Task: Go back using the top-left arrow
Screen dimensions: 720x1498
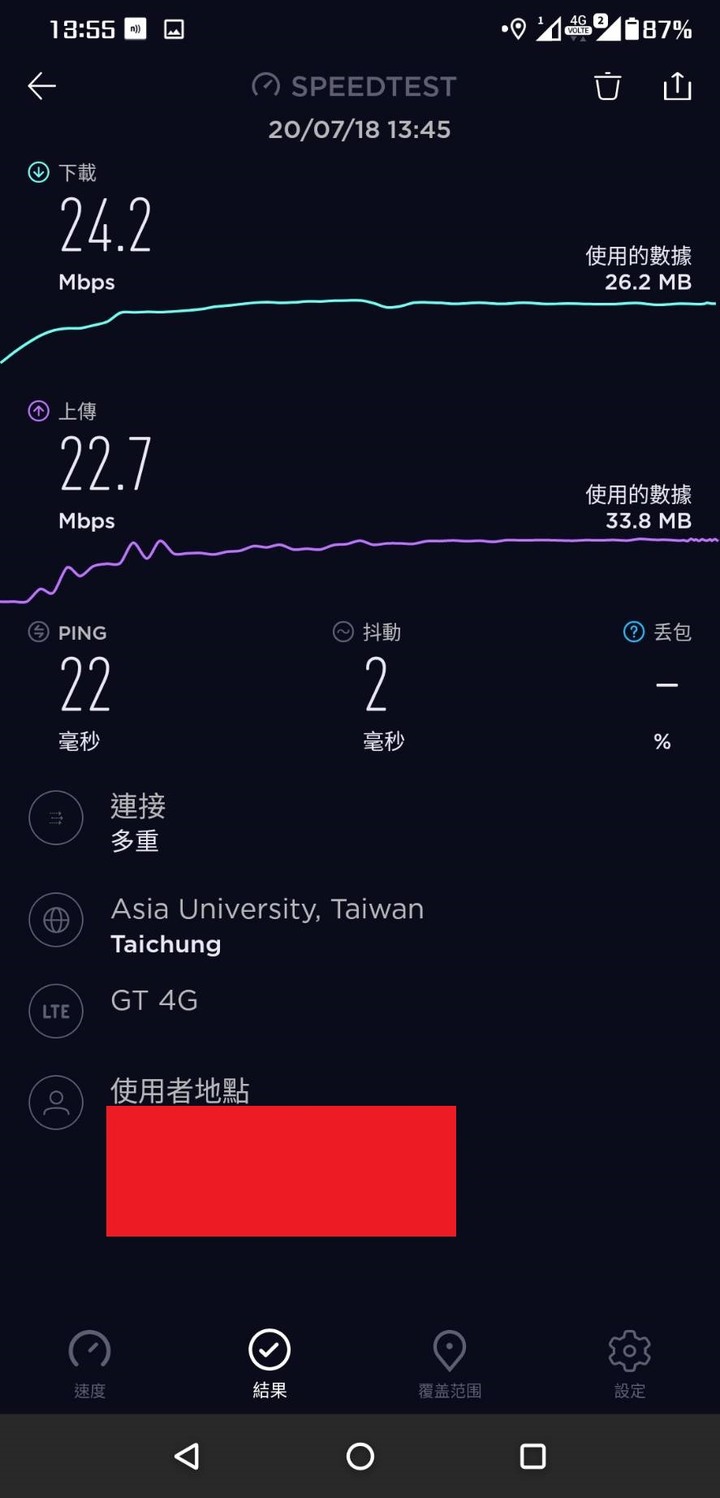Action: click(41, 86)
